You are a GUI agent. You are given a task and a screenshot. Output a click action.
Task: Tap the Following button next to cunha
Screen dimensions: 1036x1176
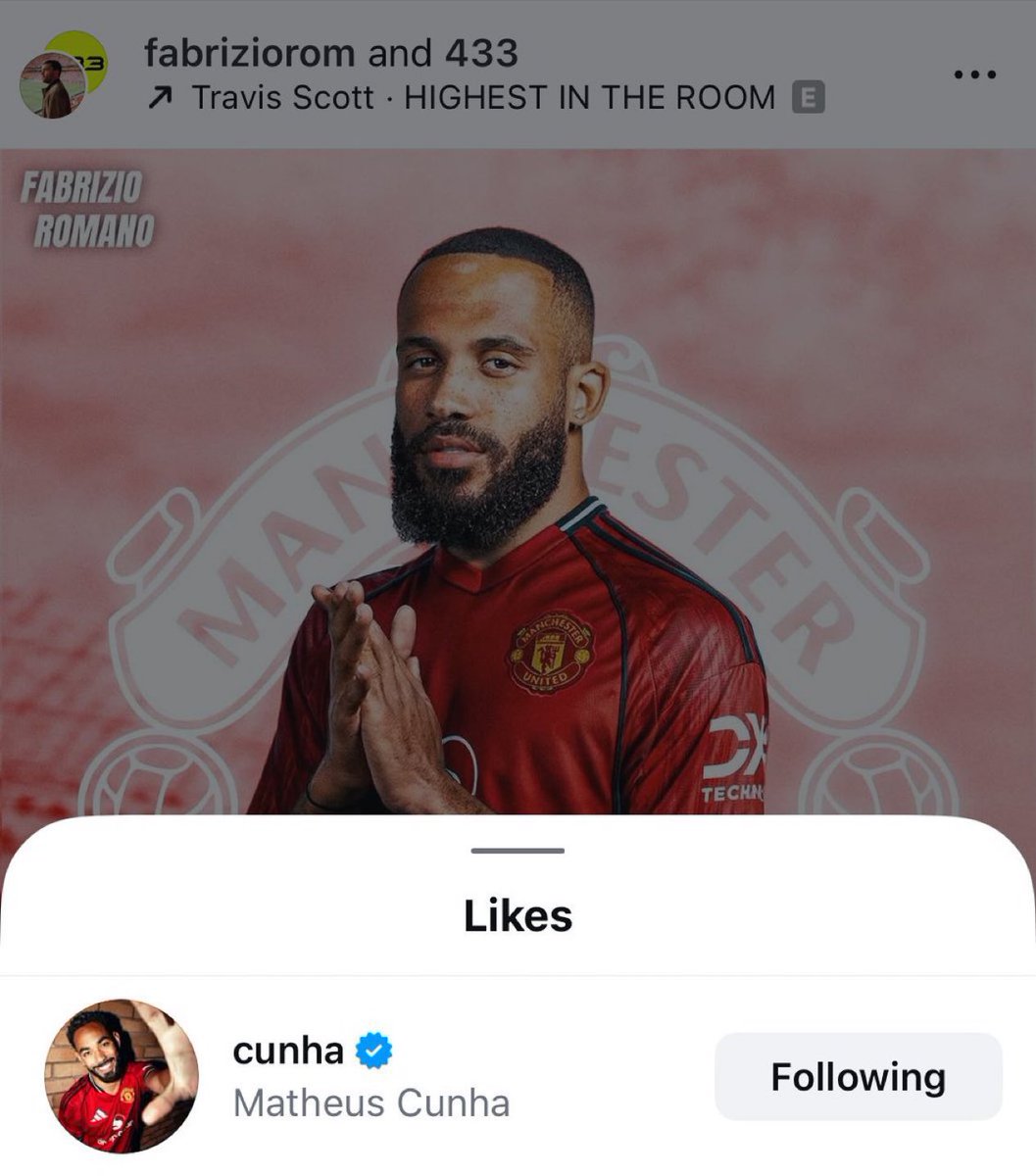858,1076
